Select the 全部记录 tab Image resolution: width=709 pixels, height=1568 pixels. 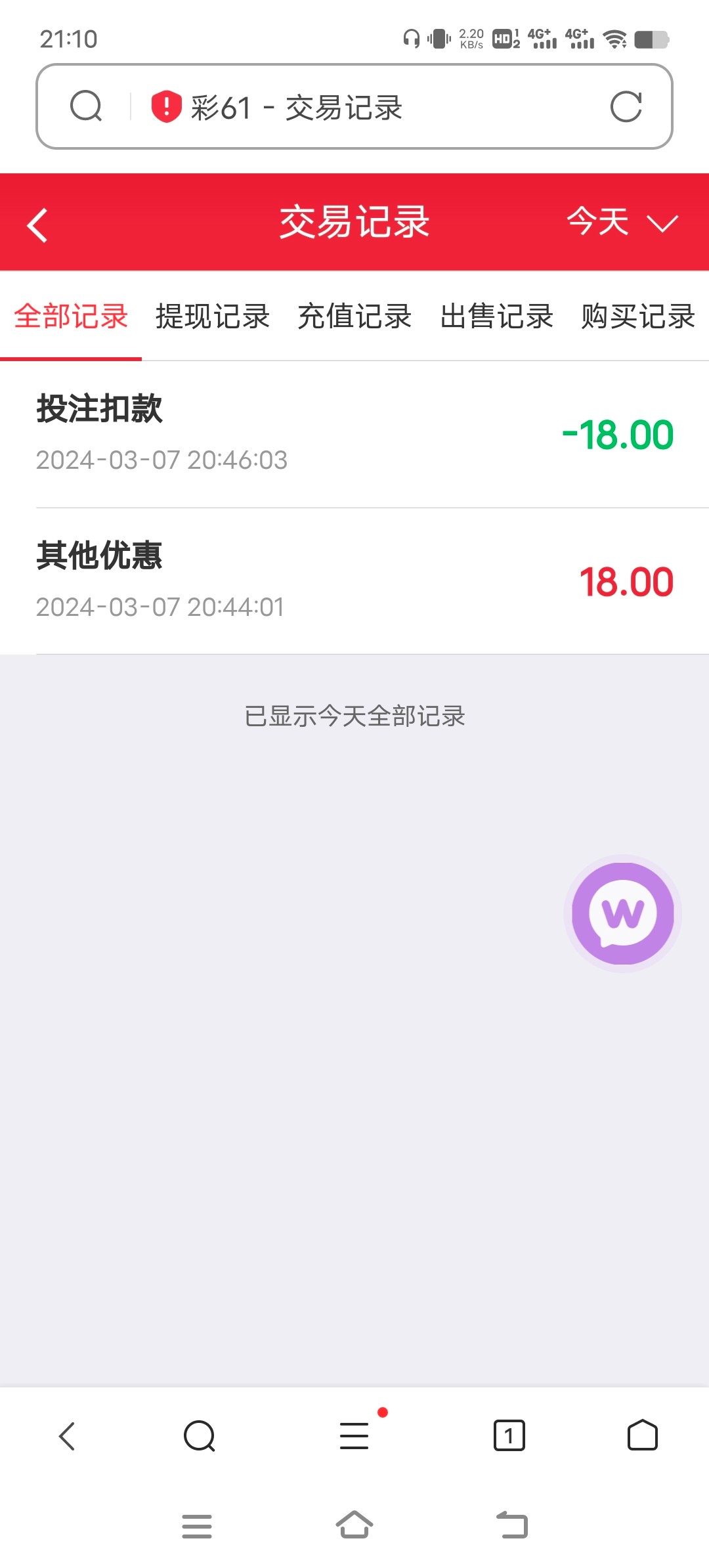71,316
